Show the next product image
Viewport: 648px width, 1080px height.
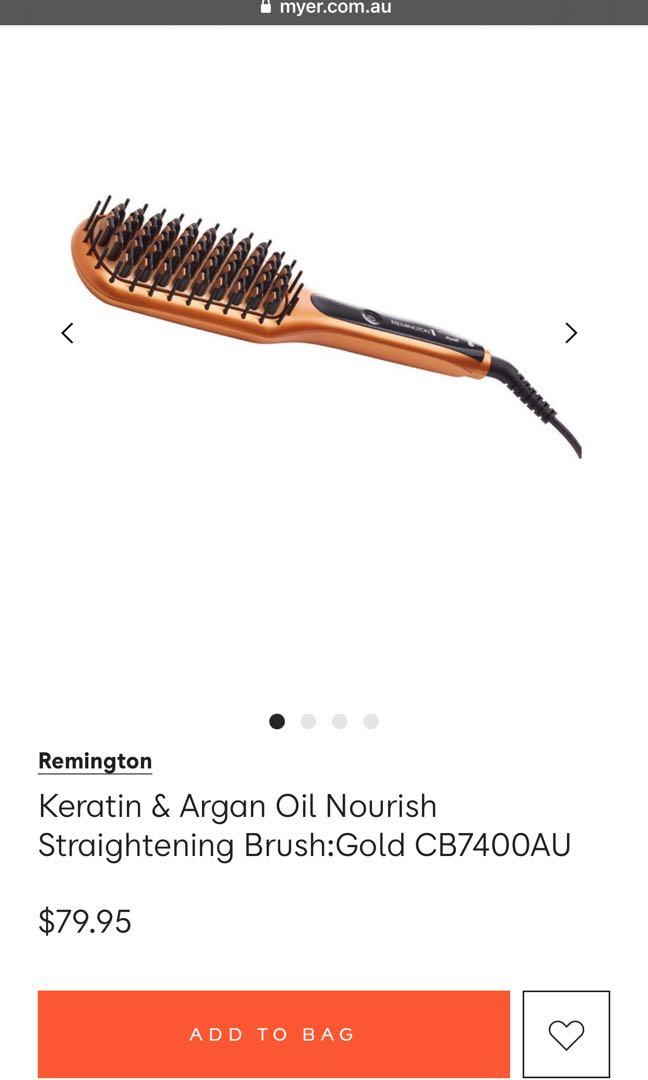coord(571,333)
